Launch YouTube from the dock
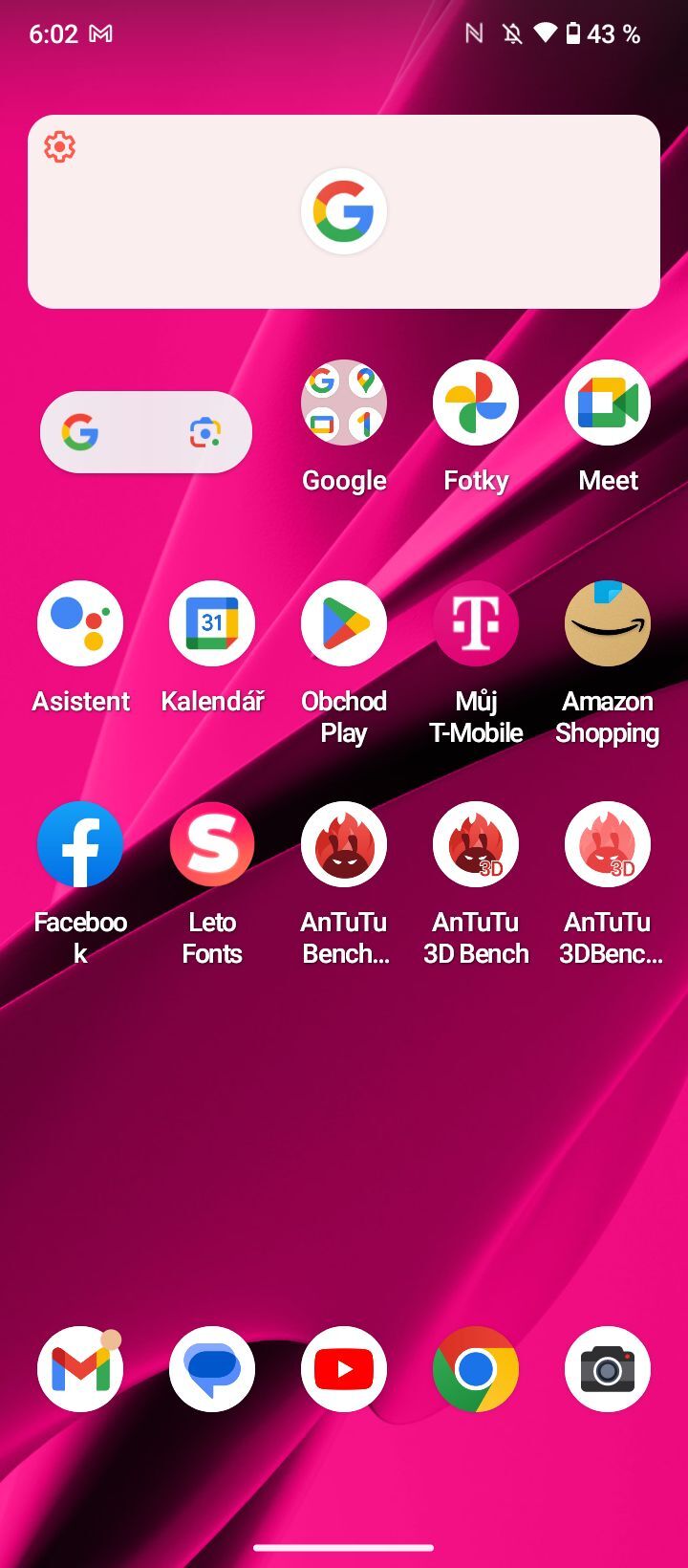 (x=343, y=1369)
